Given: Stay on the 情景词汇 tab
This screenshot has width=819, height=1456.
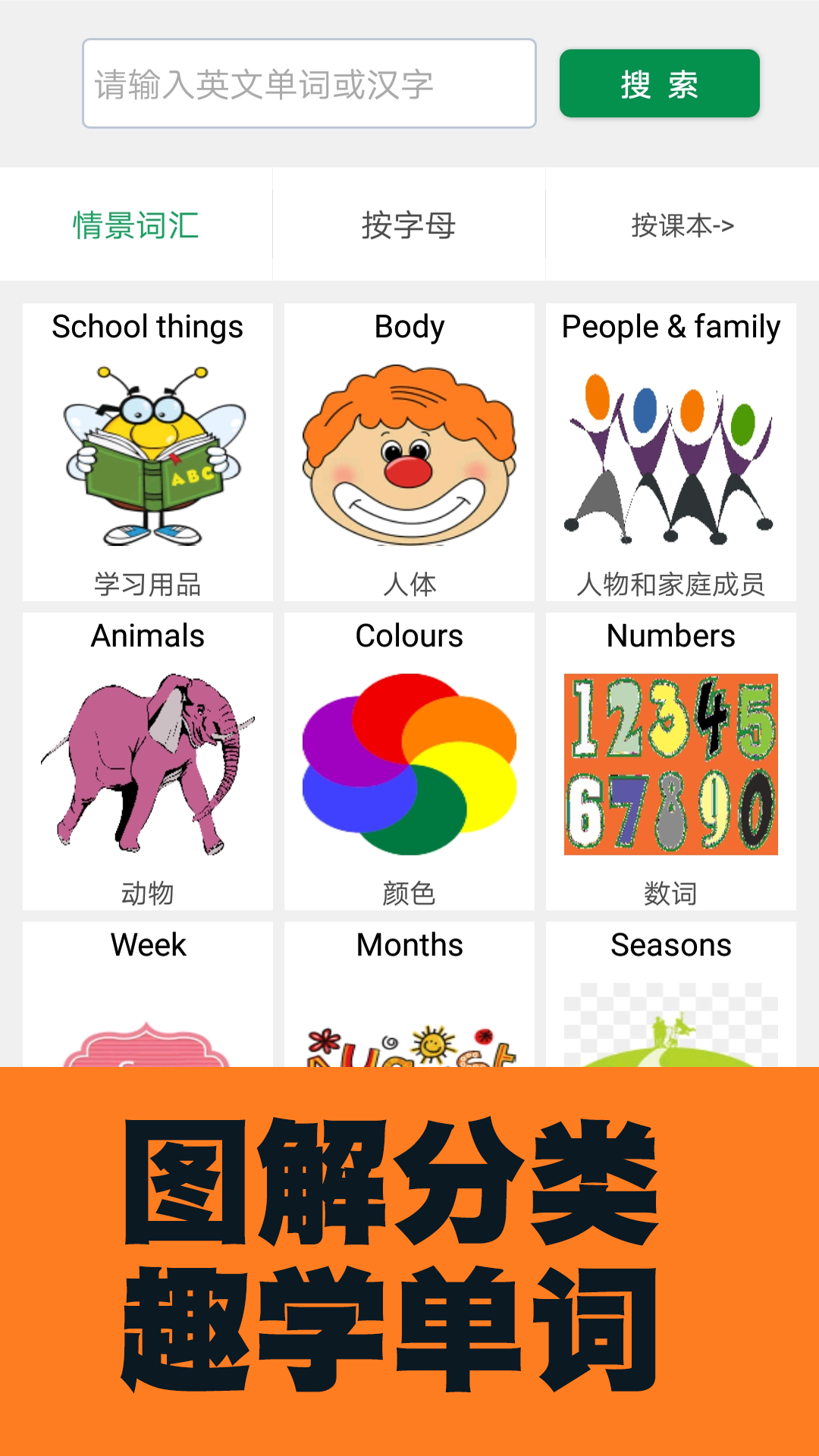Looking at the screenshot, I should coord(134,224).
